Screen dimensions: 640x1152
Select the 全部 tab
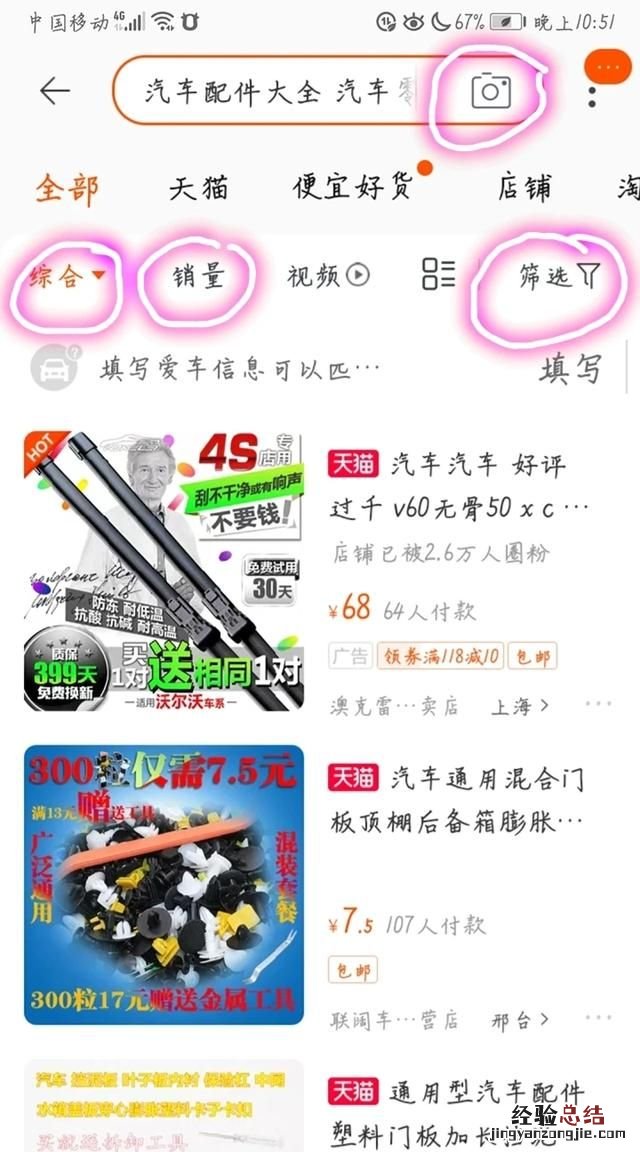(67, 187)
